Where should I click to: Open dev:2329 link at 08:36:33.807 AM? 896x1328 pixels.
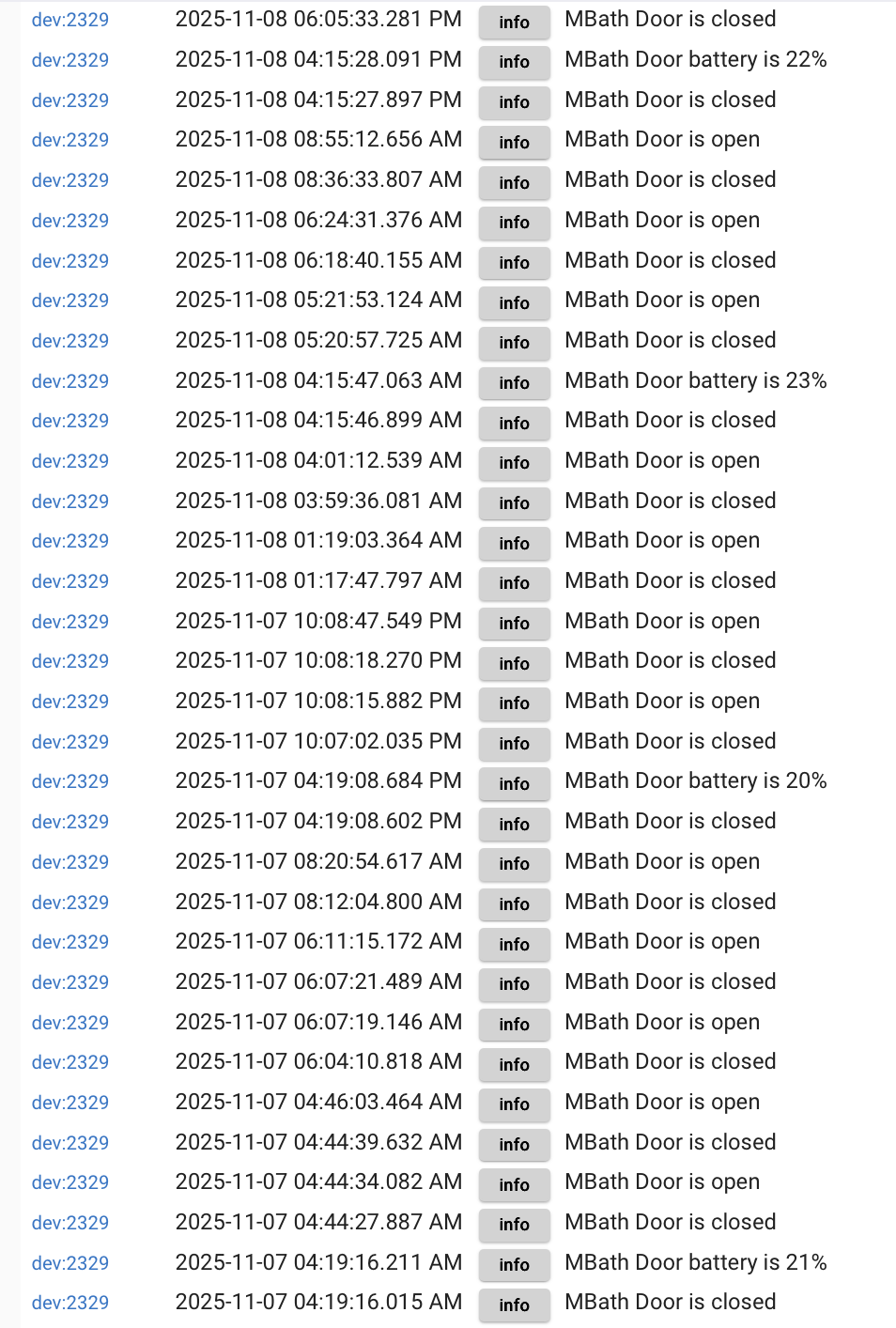click(70, 180)
